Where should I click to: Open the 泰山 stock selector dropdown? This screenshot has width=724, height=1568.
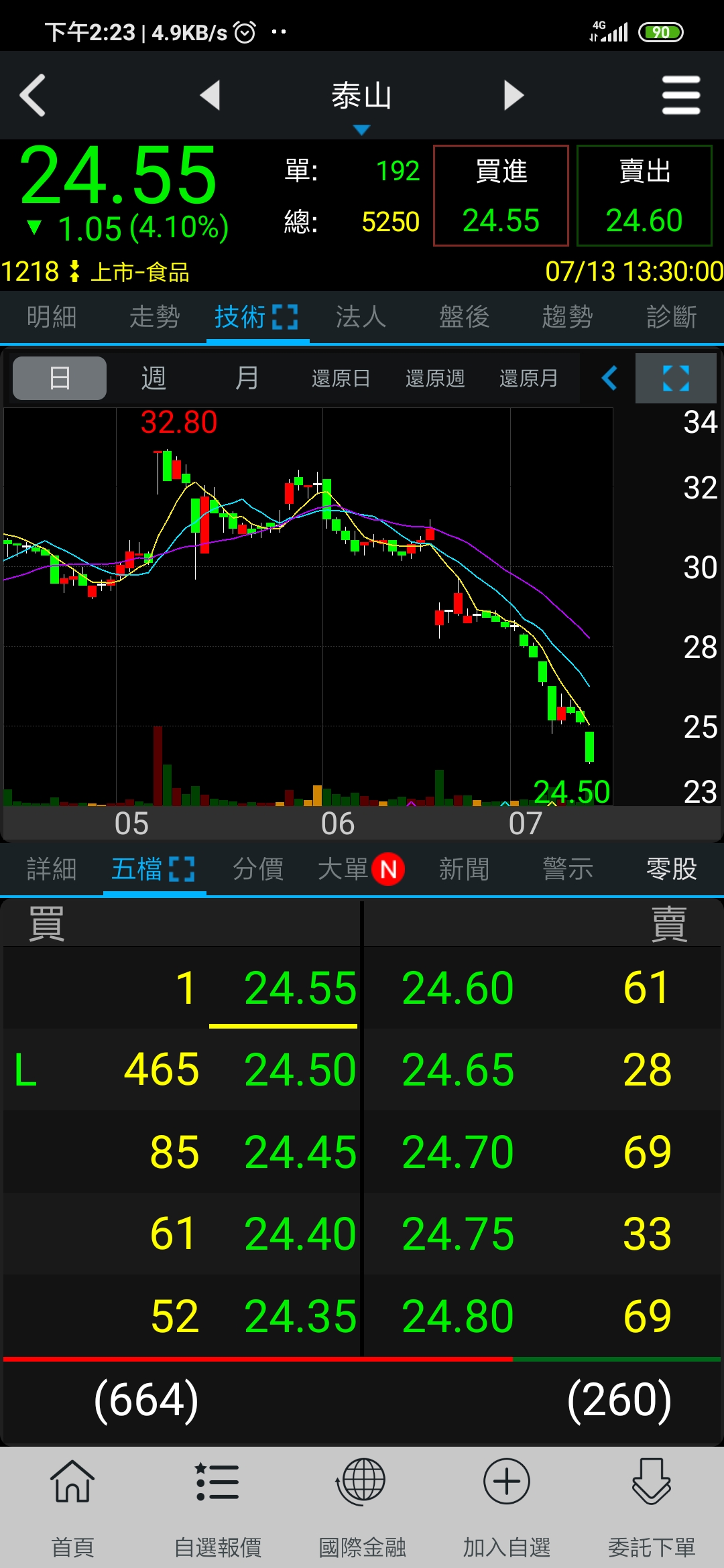[361, 101]
